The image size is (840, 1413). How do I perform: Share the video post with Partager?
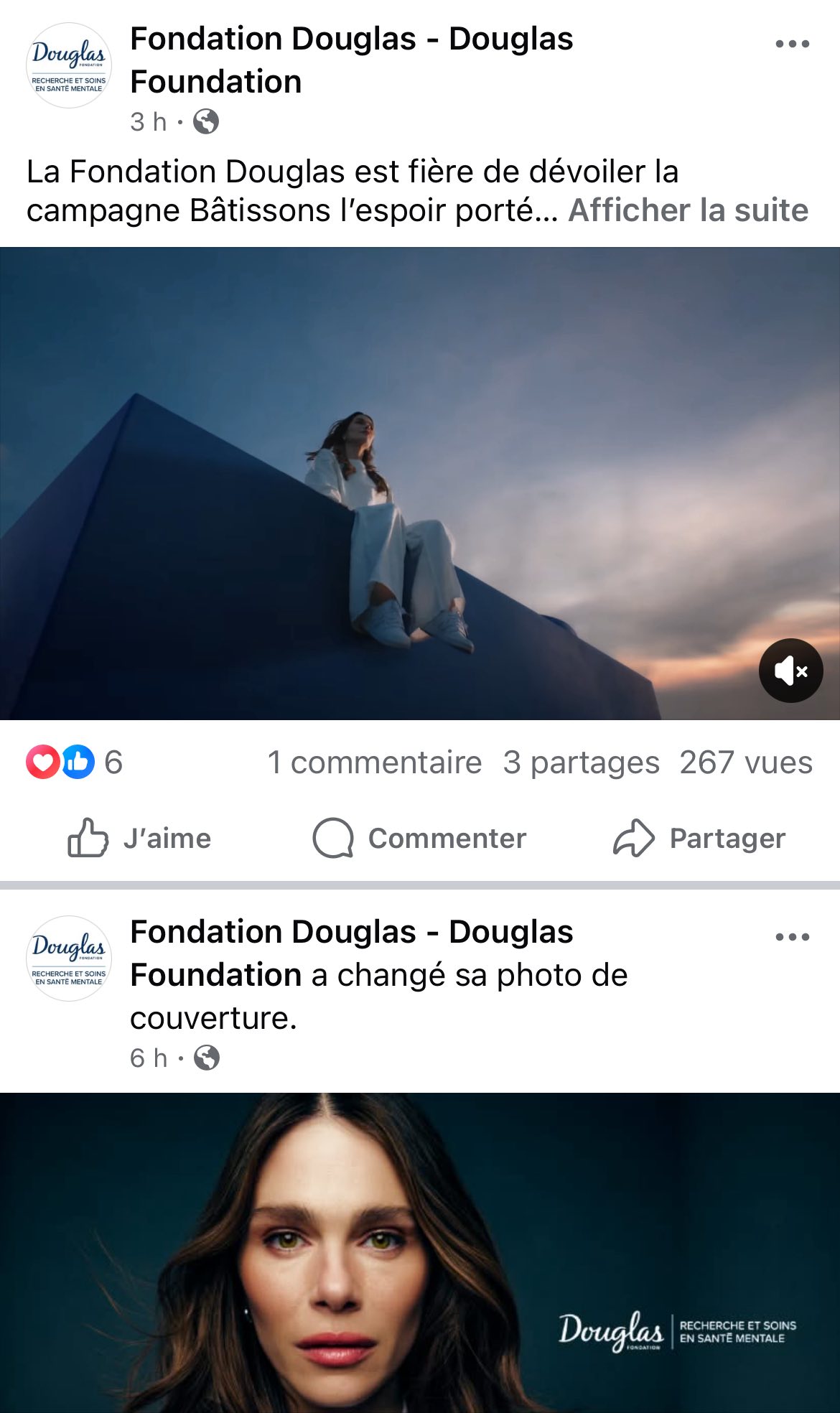pyautogui.click(x=699, y=838)
